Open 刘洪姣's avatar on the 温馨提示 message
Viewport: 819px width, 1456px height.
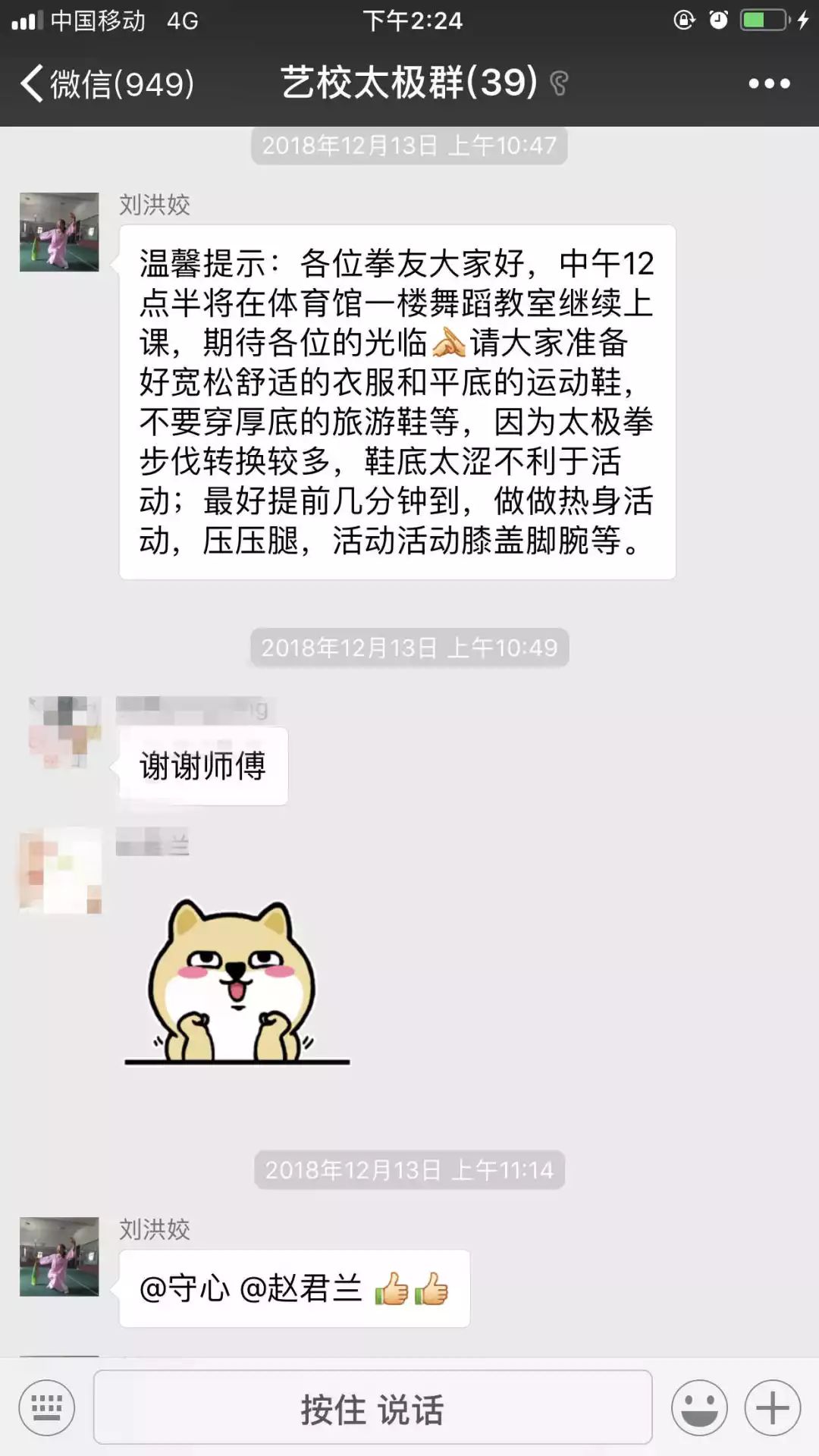coord(59,232)
